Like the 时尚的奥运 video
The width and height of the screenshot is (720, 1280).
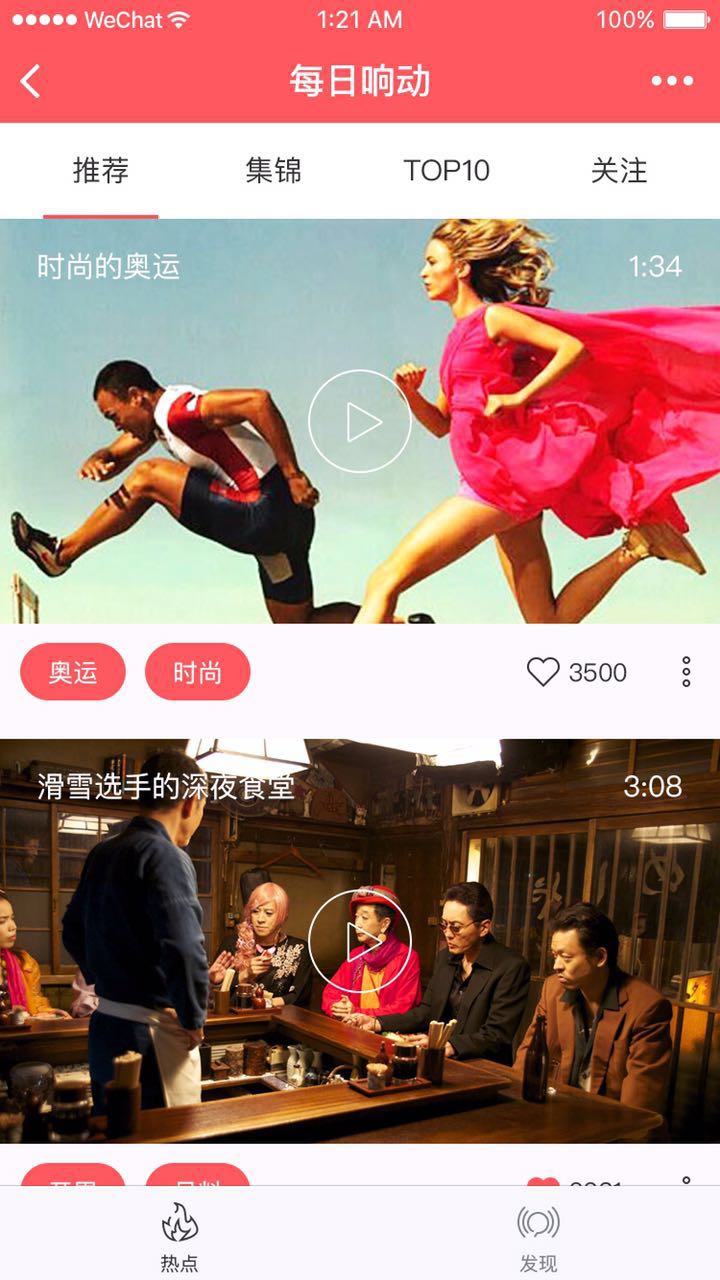(x=543, y=672)
